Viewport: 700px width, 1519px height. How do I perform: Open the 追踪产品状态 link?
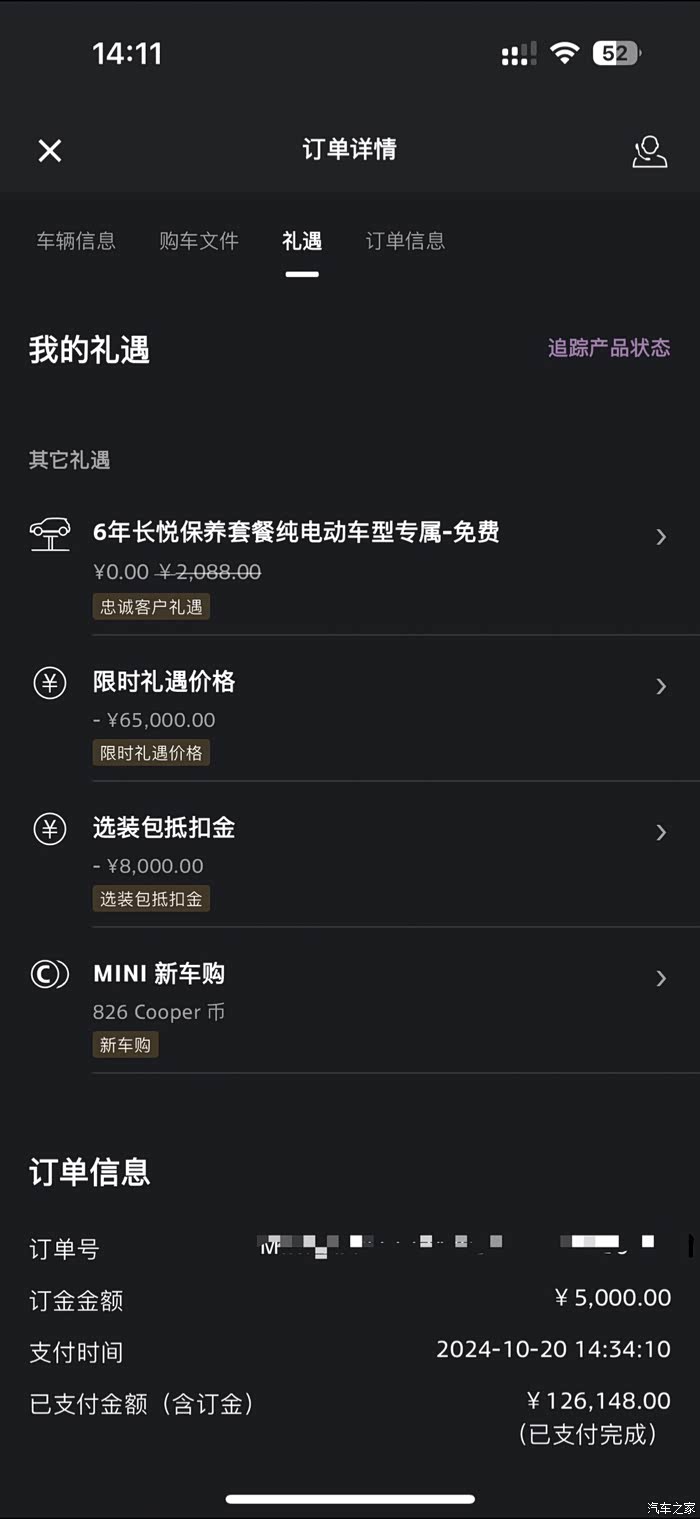click(608, 348)
